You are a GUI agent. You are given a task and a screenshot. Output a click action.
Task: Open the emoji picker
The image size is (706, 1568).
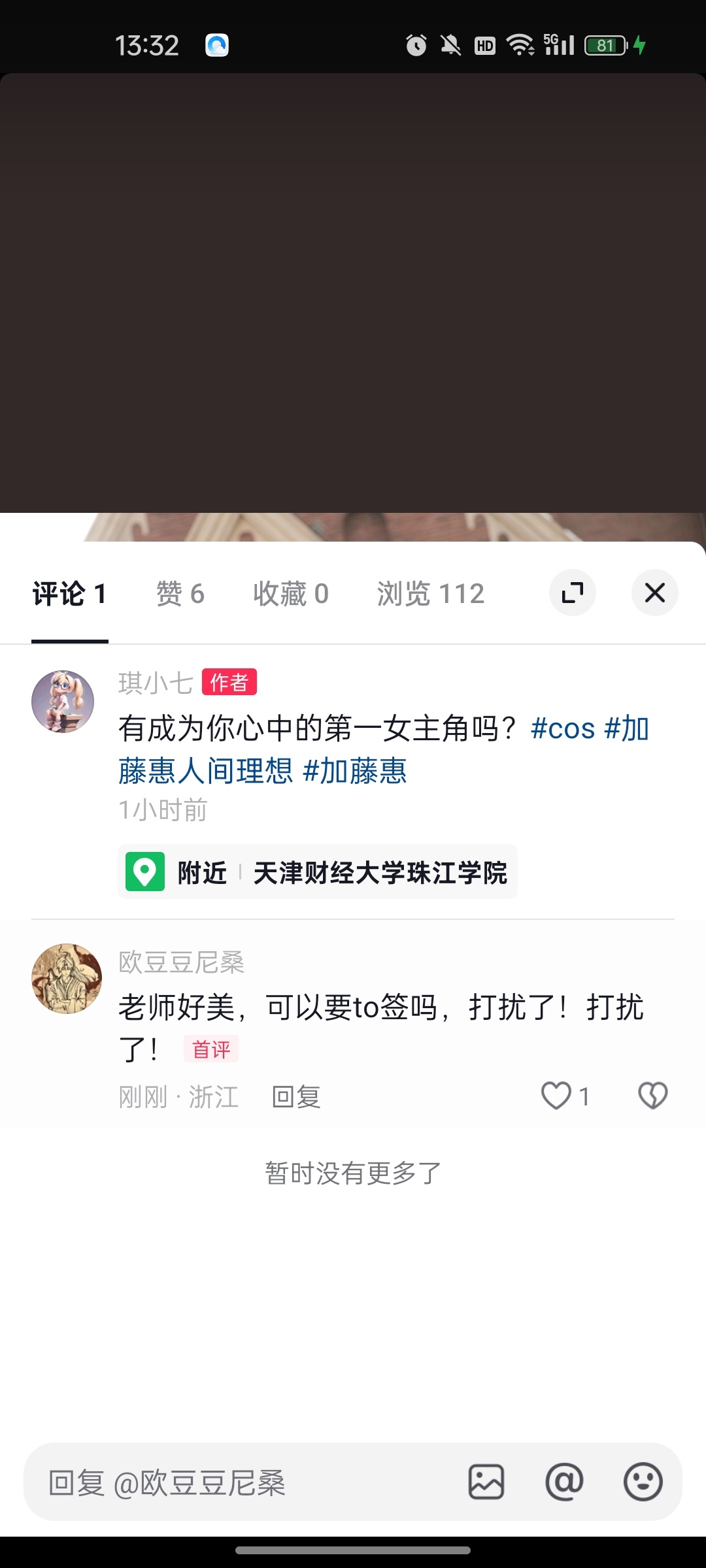(643, 1482)
